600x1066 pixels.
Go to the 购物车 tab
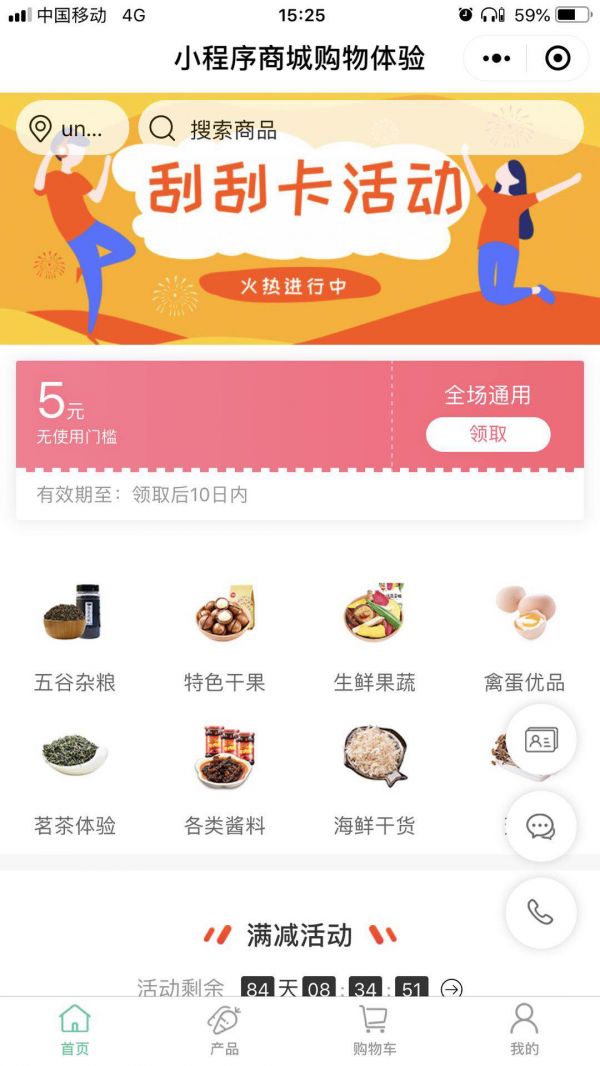(374, 1030)
